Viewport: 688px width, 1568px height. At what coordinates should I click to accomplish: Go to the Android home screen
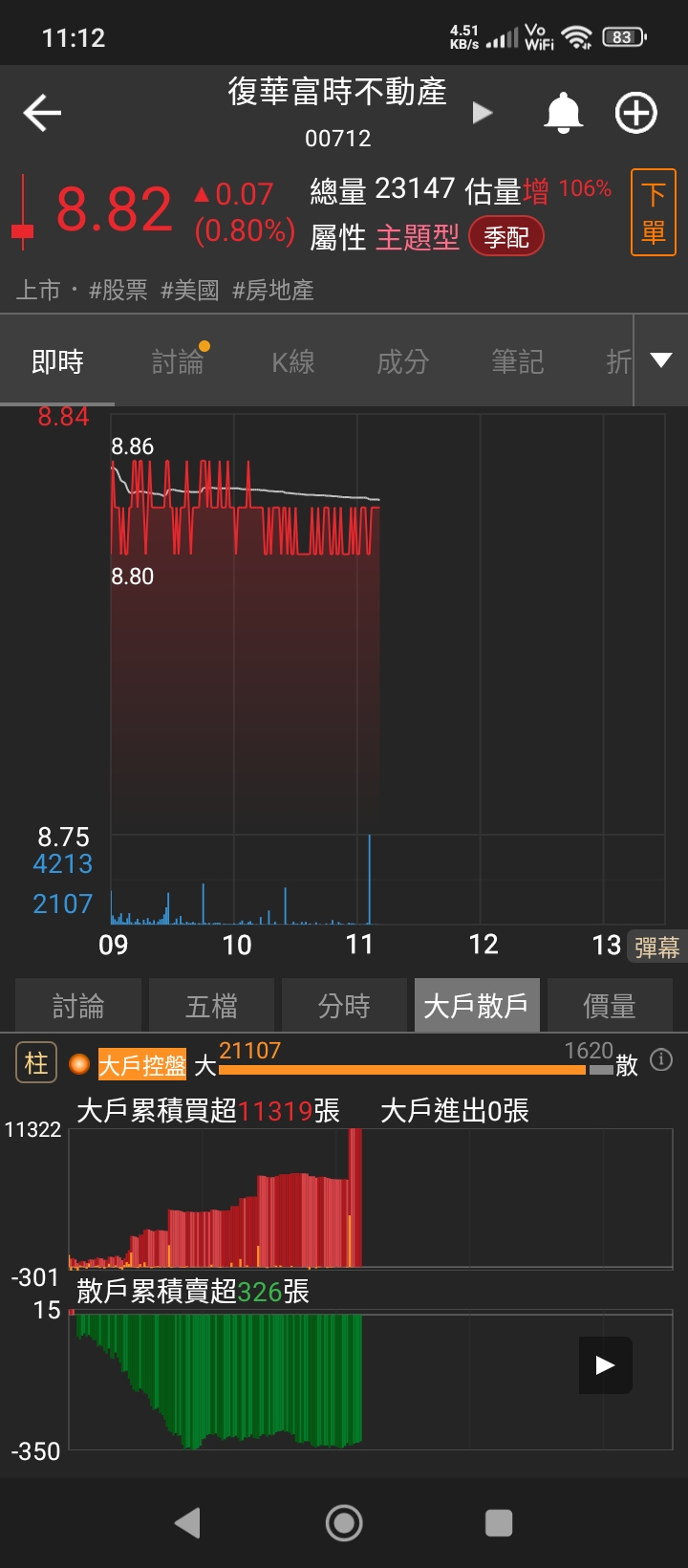(344, 1522)
